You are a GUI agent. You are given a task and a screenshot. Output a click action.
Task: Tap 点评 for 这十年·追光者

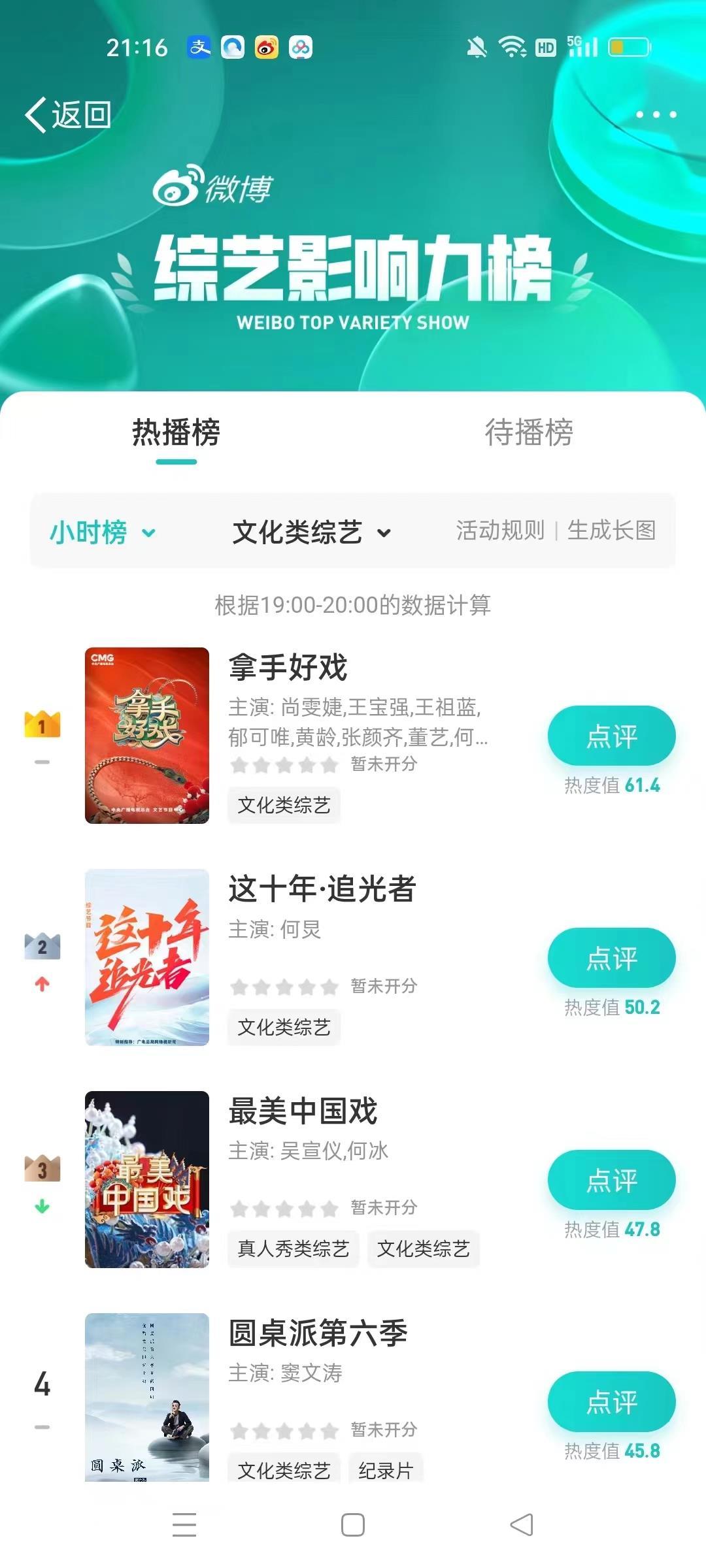pyautogui.click(x=611, y=958)
